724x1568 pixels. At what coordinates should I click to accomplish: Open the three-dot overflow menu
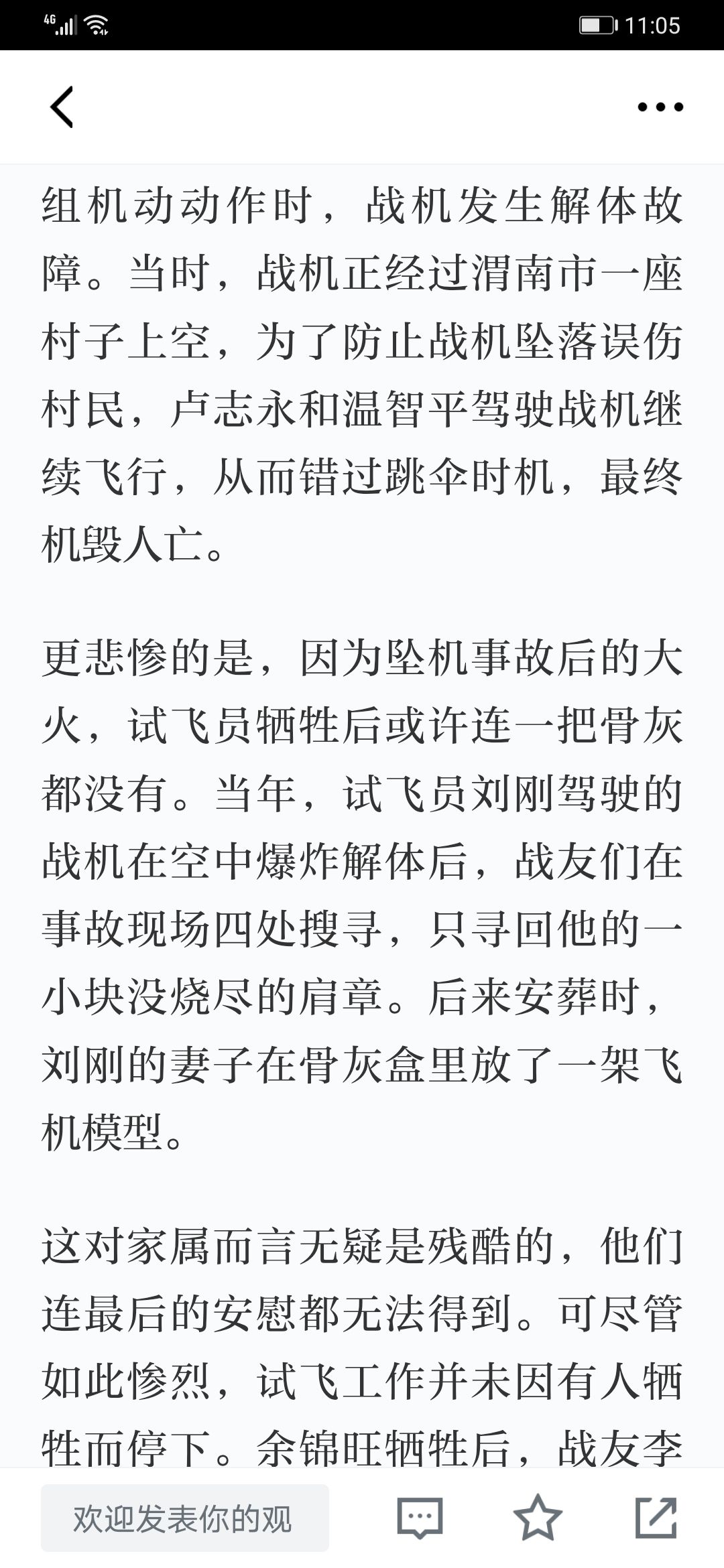(x=660, y=107)
